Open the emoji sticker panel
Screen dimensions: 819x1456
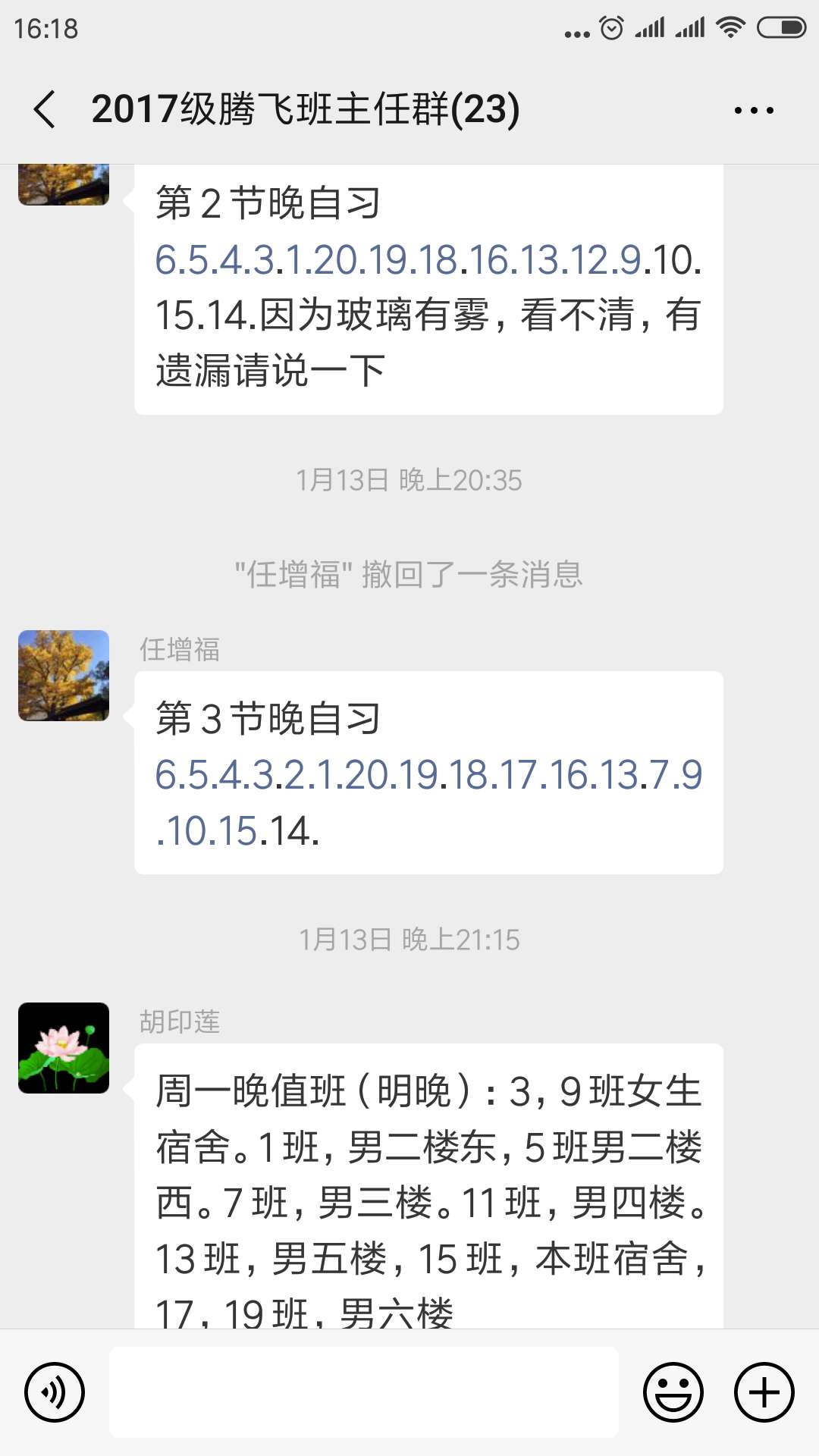(673, 1392)
